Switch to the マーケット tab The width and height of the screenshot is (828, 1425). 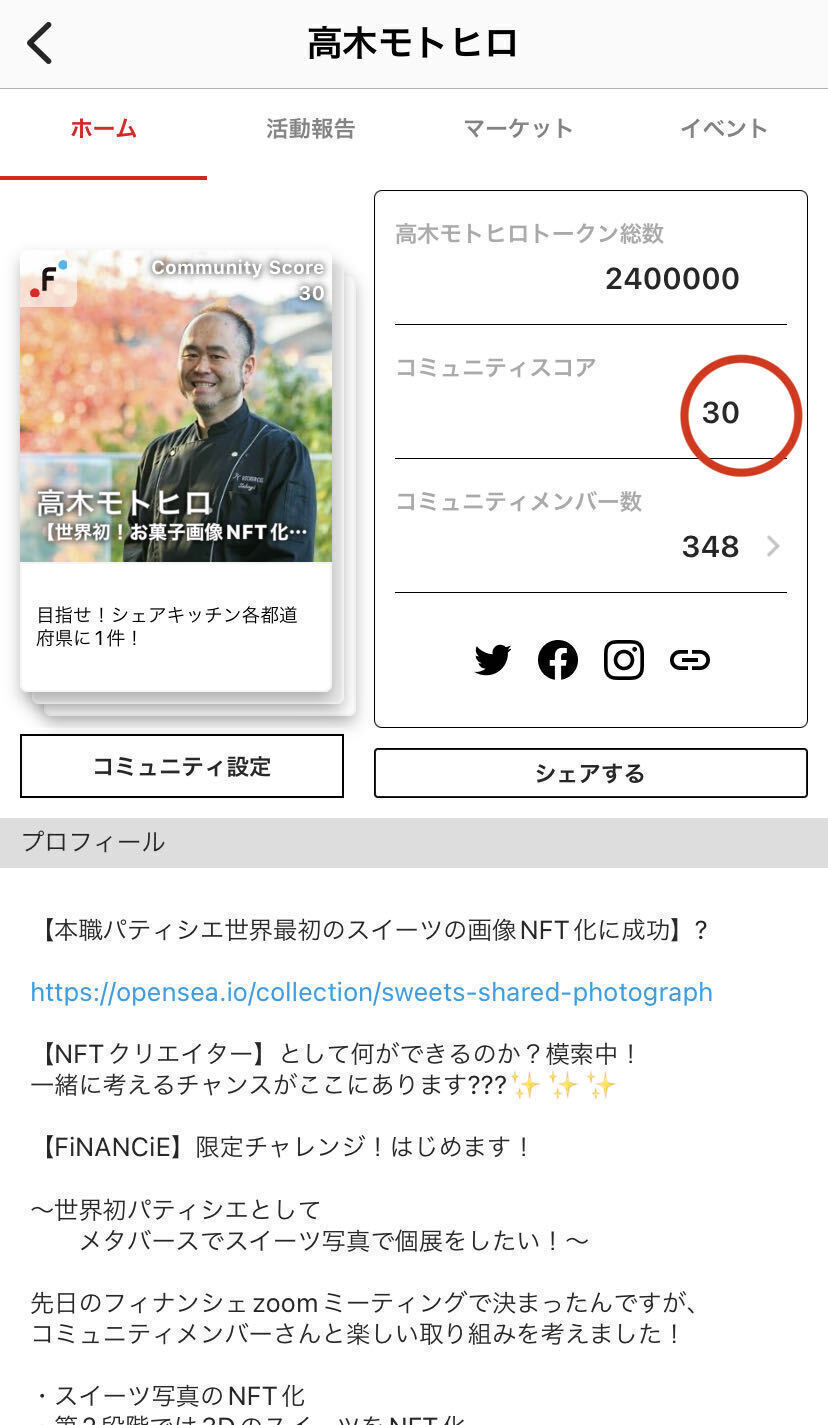pos(518,129)
